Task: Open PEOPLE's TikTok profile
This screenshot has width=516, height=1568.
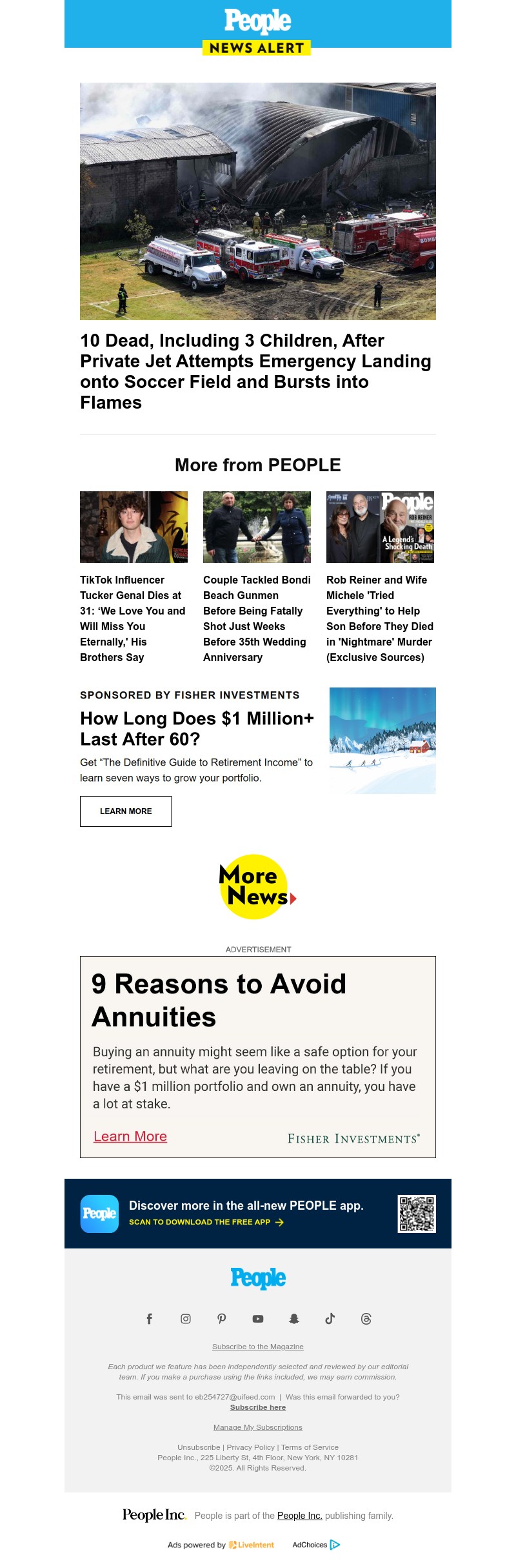Action: pyautogui.click(x=330, y=1319)
